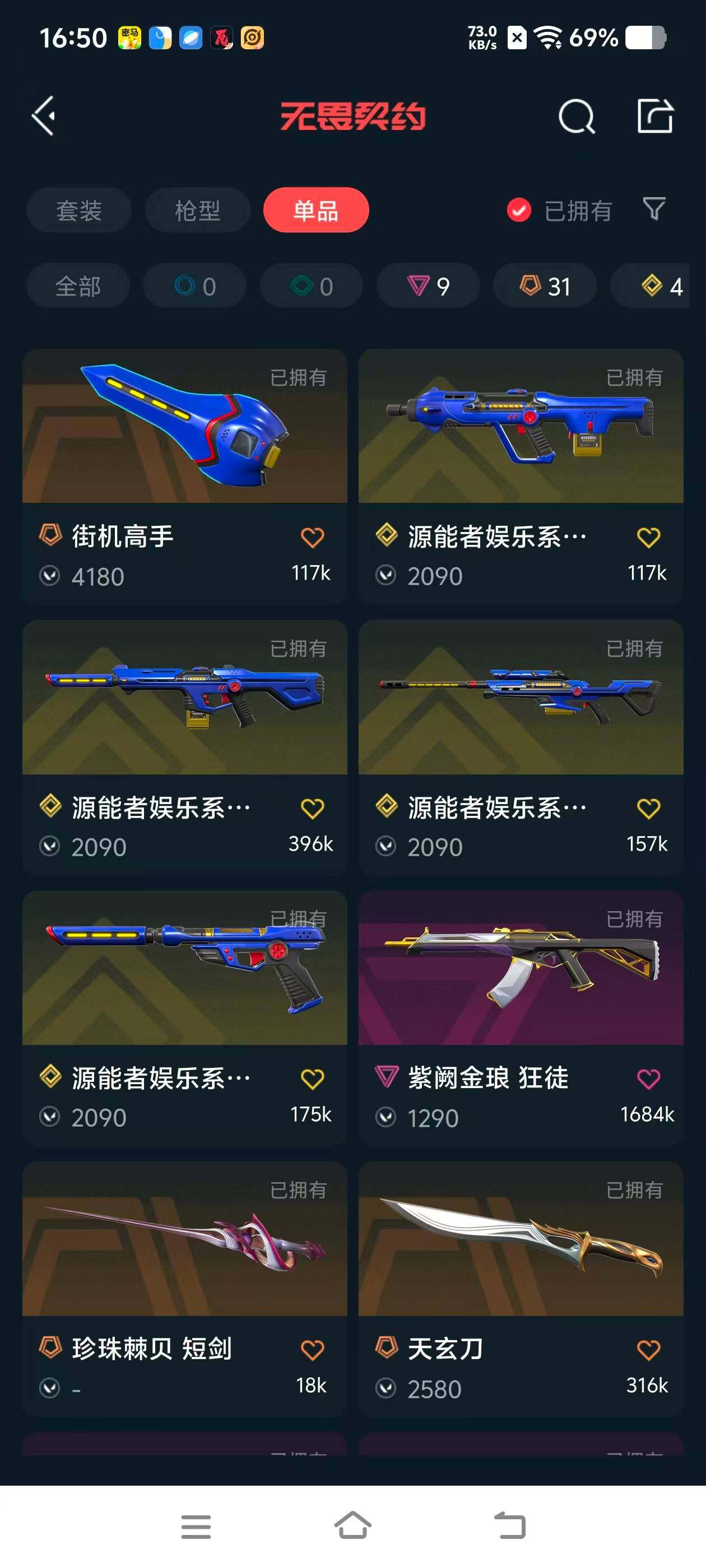Switch to the 套装 tab

tap(78, 210)
